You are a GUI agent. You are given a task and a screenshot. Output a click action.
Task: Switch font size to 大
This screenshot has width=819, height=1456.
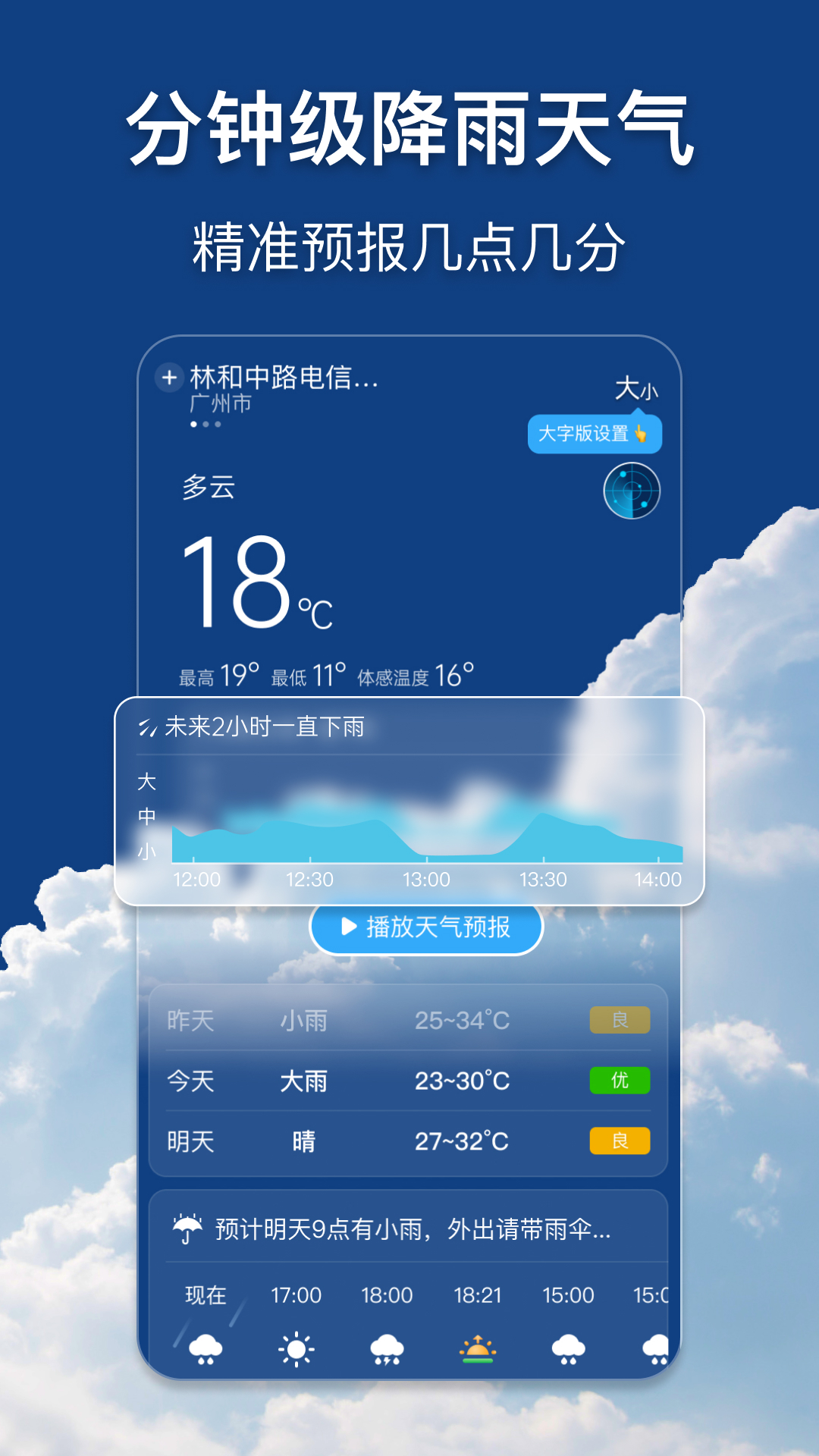coord(626,388)
